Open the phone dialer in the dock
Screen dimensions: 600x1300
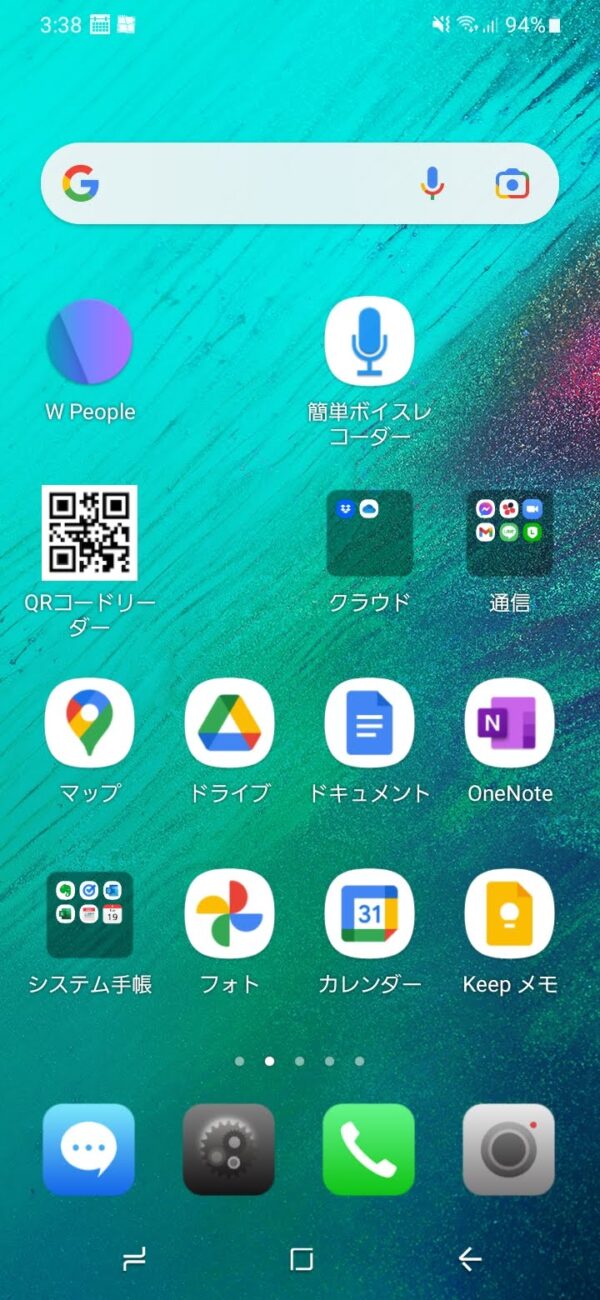pyautogui.click(x=370, y=1150)
